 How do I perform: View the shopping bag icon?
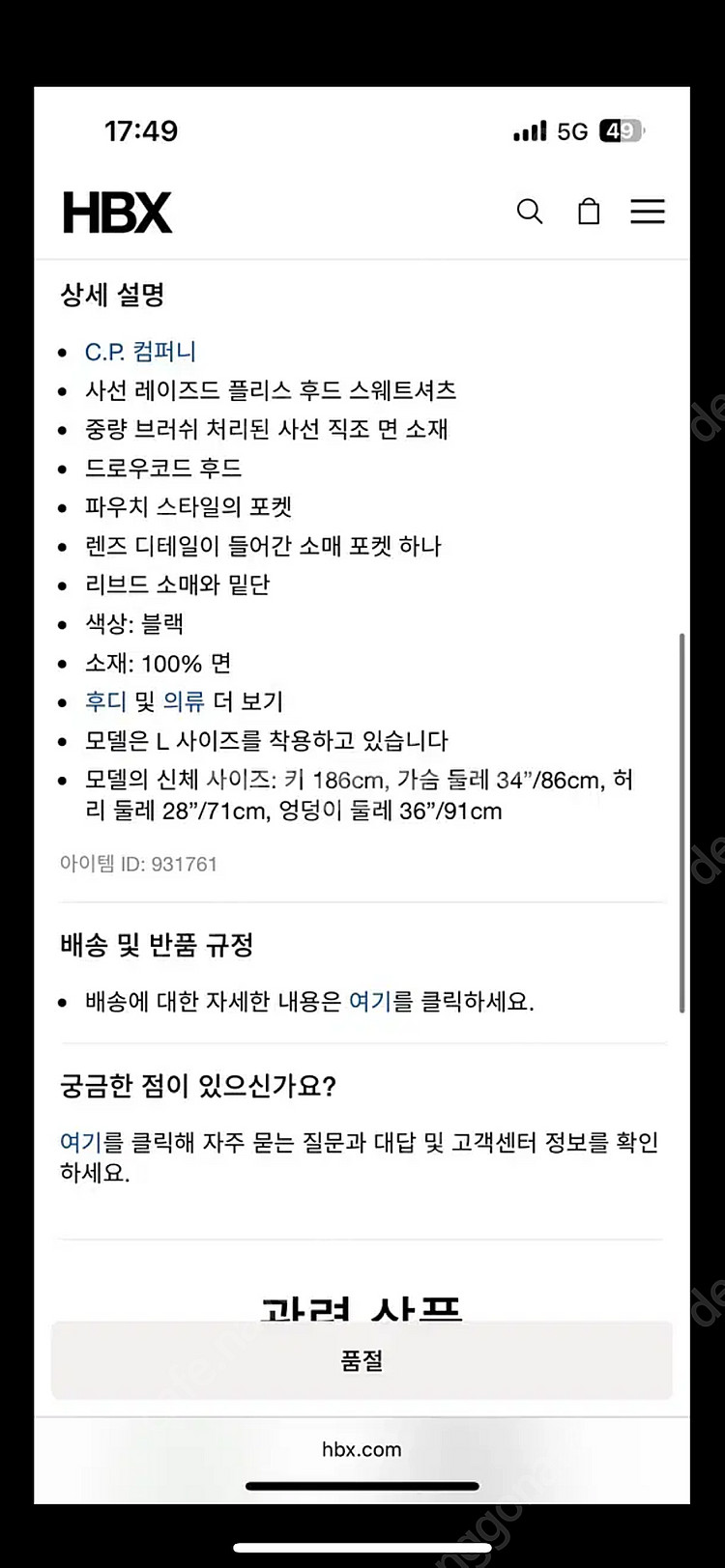tap(589, 212)
